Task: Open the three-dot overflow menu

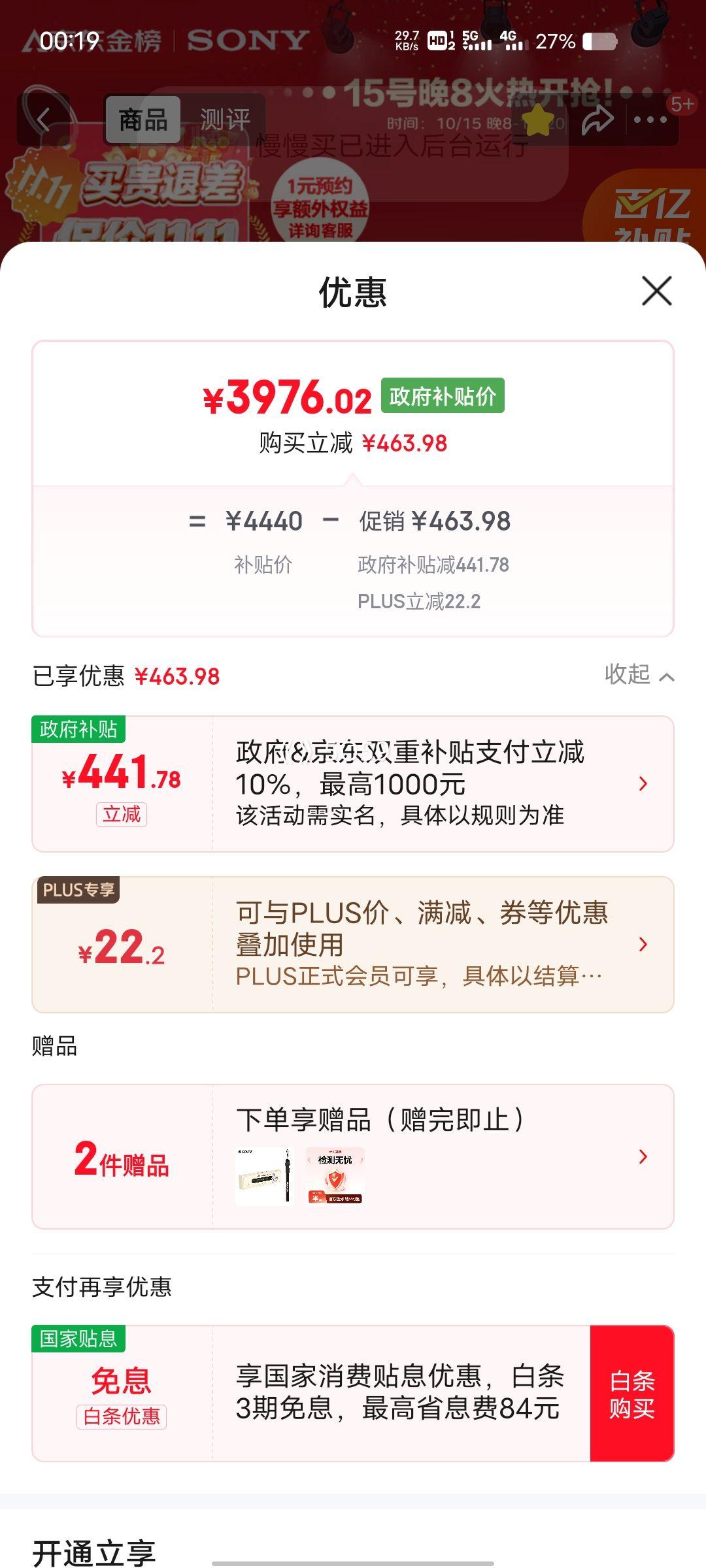Action: pyautogui.click(x=650, y=120)
